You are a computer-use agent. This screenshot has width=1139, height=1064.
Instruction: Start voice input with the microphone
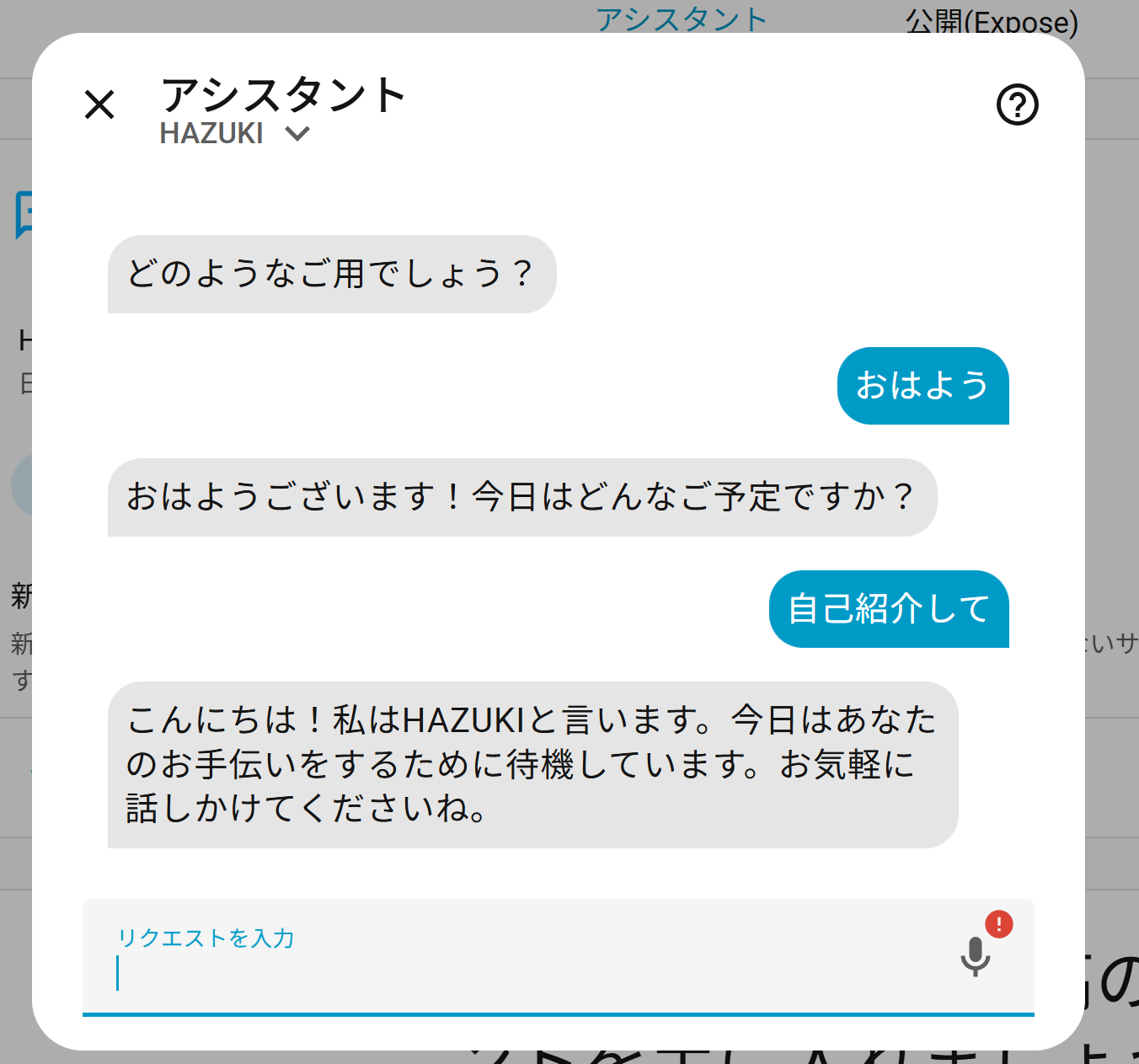pos(975,957)
